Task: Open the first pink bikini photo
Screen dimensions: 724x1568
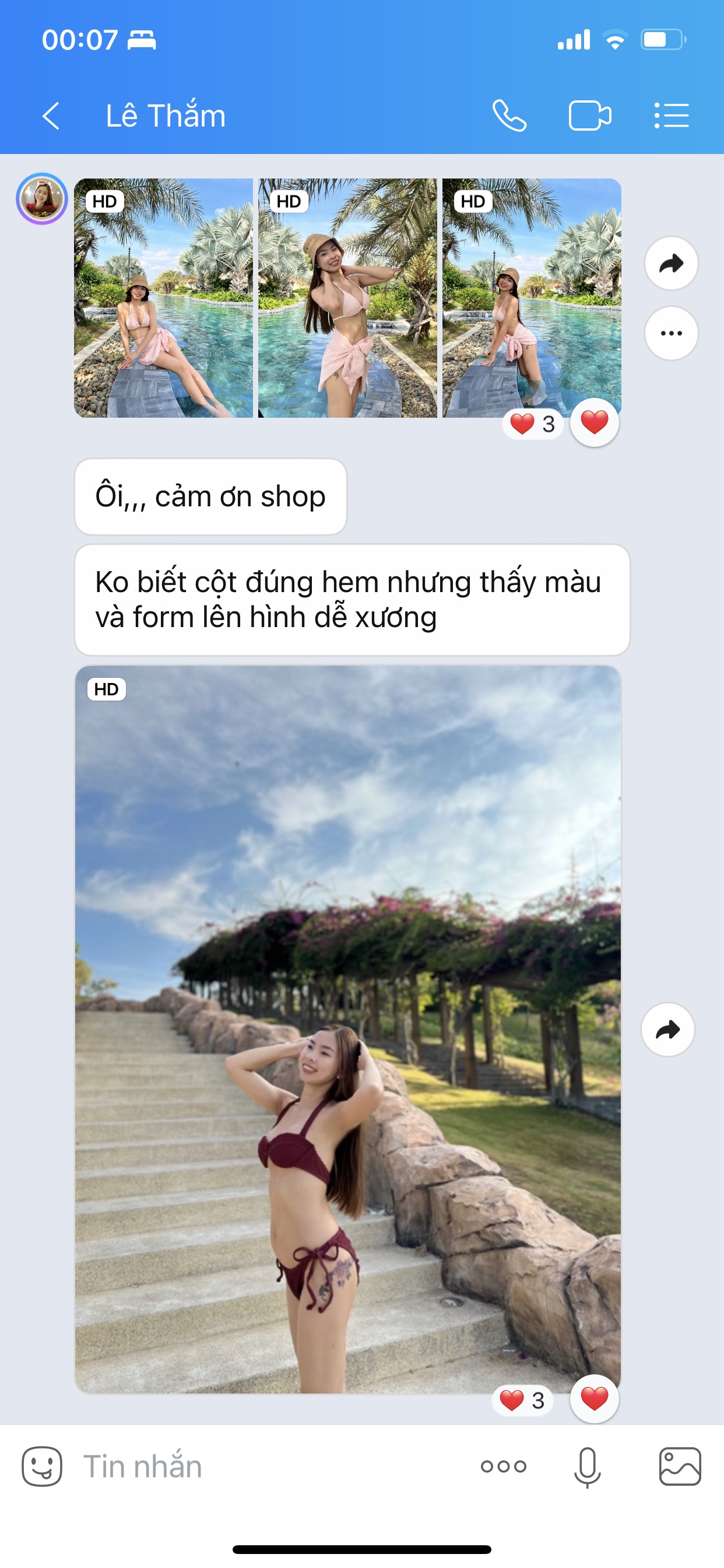Action: click(x=163, y=297)
